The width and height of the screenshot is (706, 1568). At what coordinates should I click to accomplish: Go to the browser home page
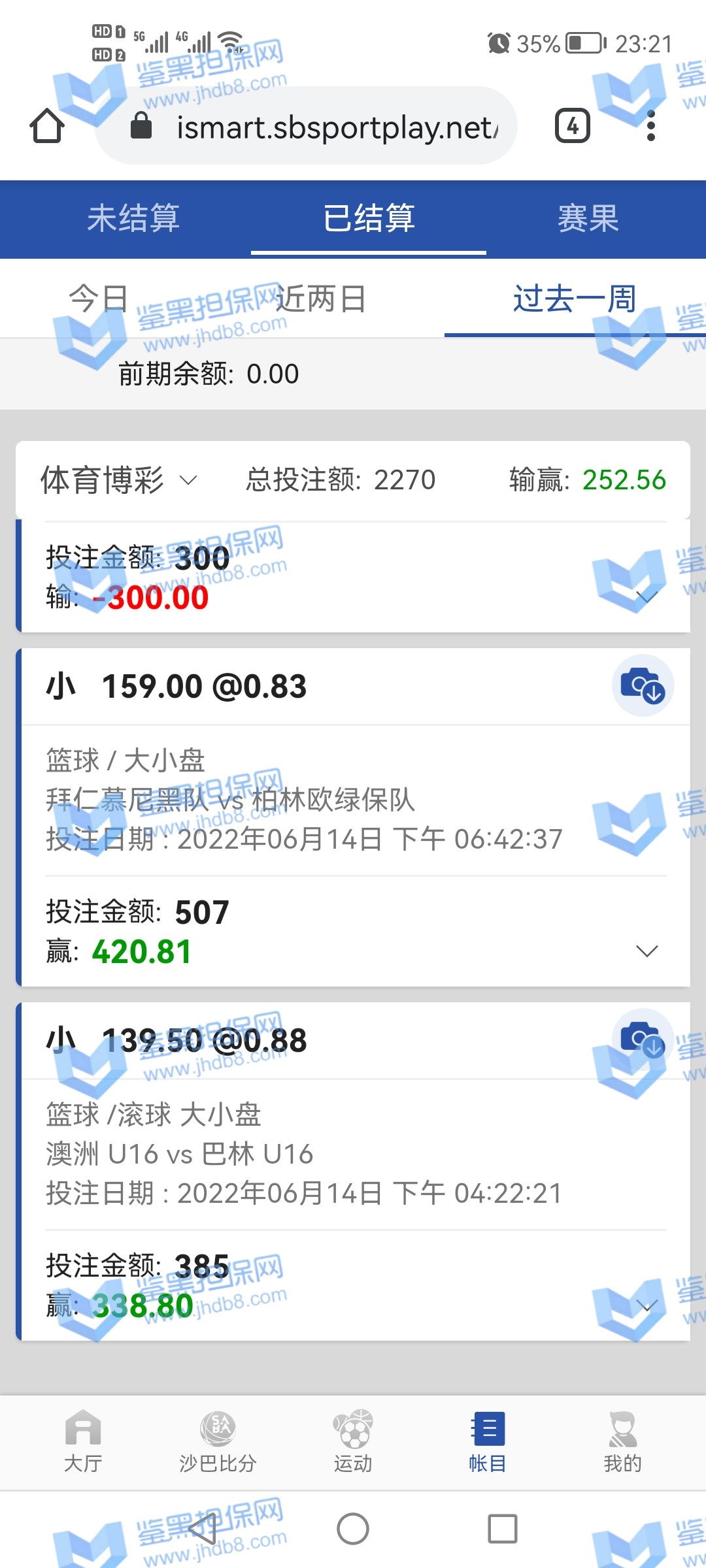[x=47, y=125]
